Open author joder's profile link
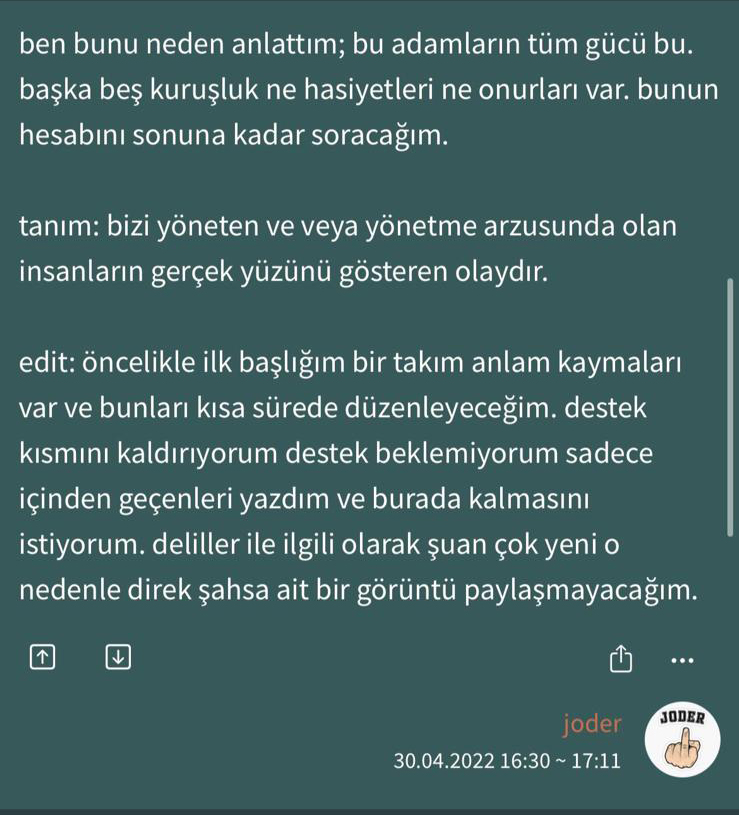 [592, 723]
